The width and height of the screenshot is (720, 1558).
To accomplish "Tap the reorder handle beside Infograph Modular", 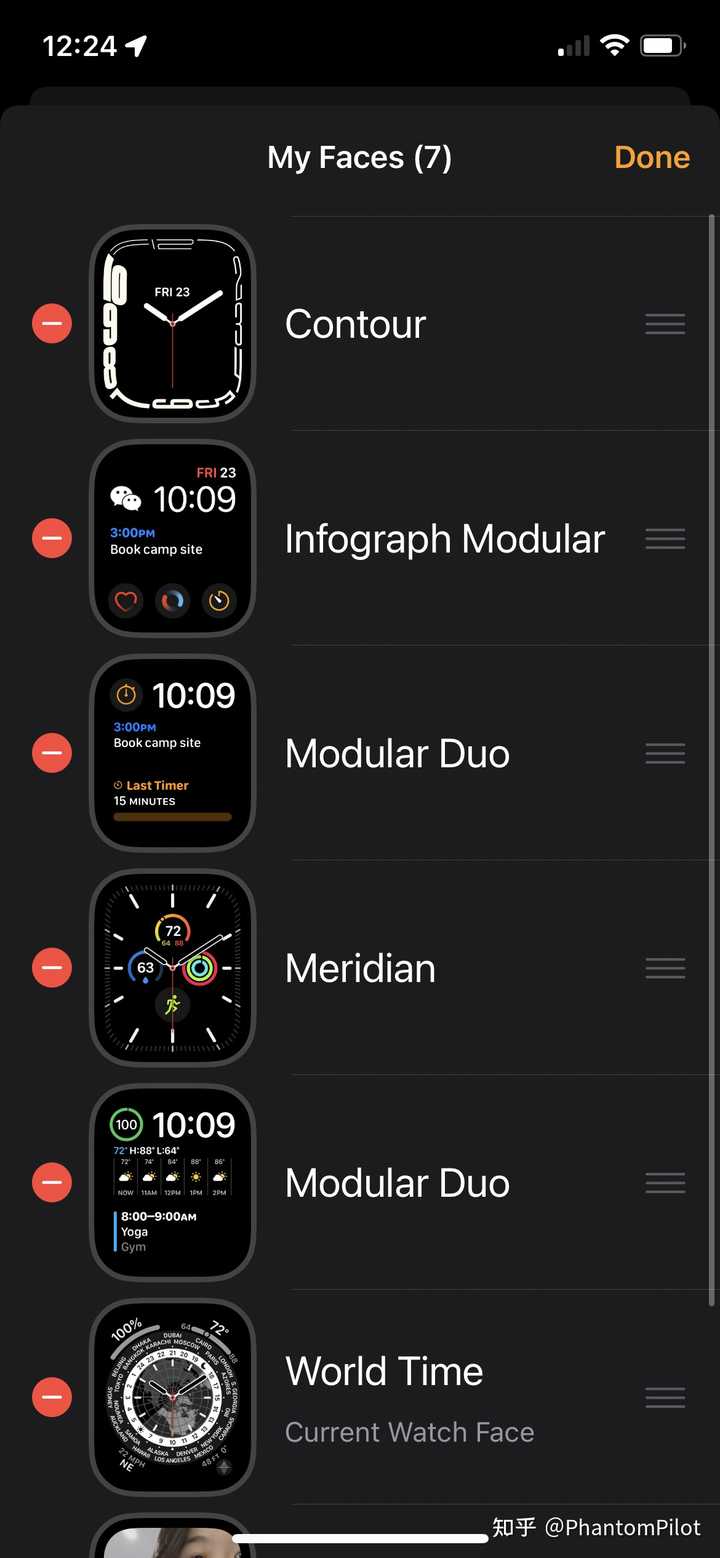I will click(x=665, y=538).
